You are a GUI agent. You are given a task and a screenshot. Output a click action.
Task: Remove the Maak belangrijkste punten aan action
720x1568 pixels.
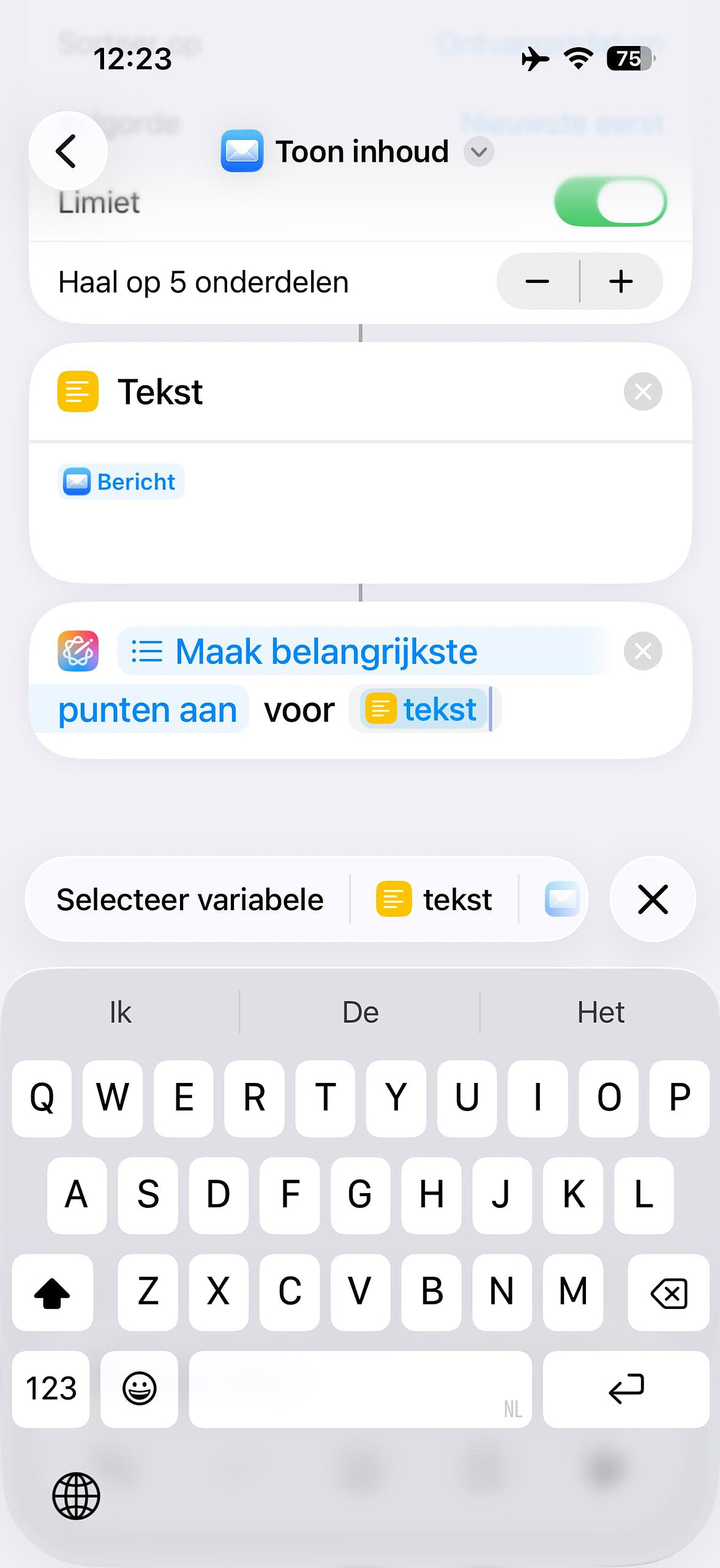point(642,651)
